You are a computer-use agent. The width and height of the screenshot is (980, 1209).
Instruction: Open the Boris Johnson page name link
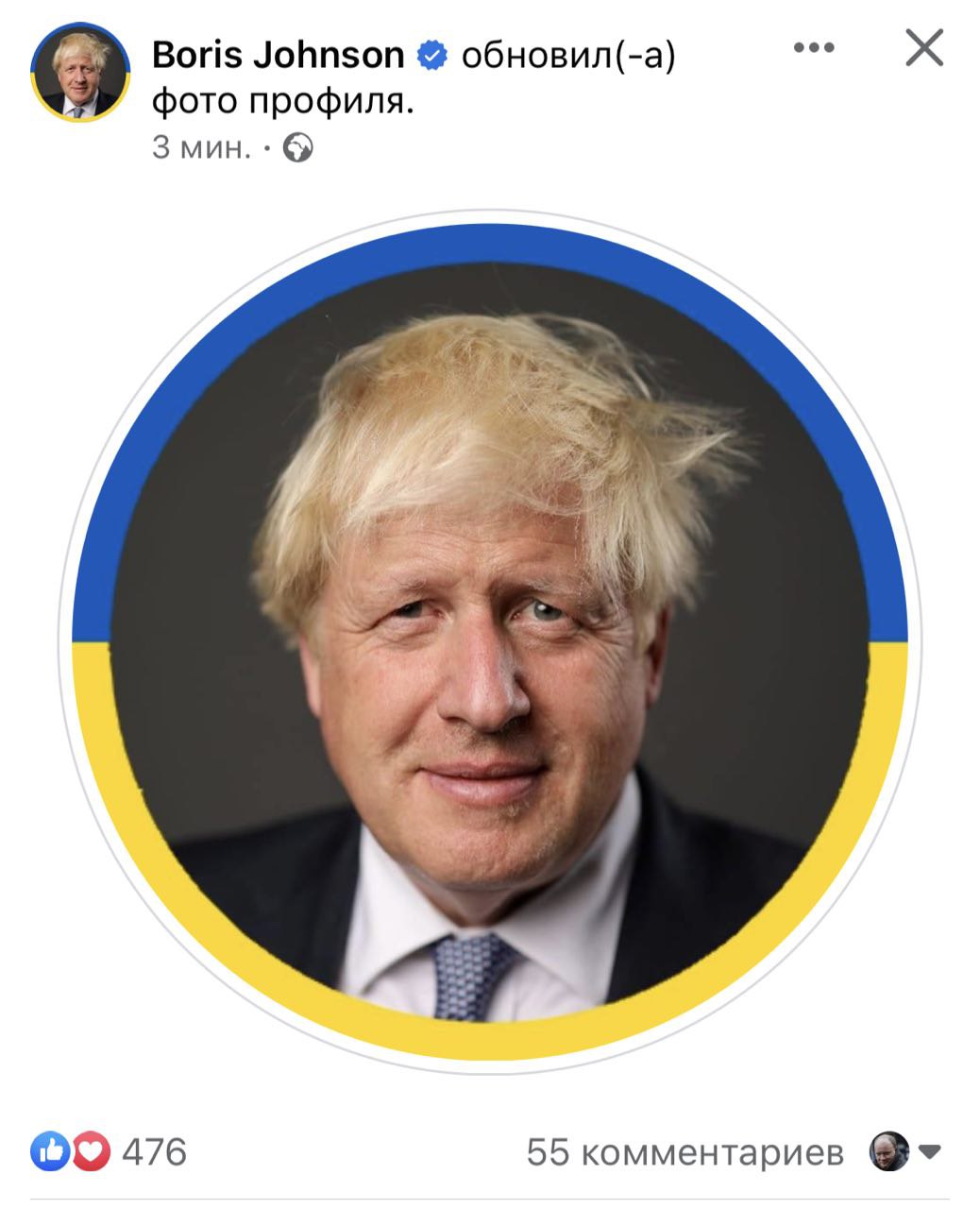point(279,55)
